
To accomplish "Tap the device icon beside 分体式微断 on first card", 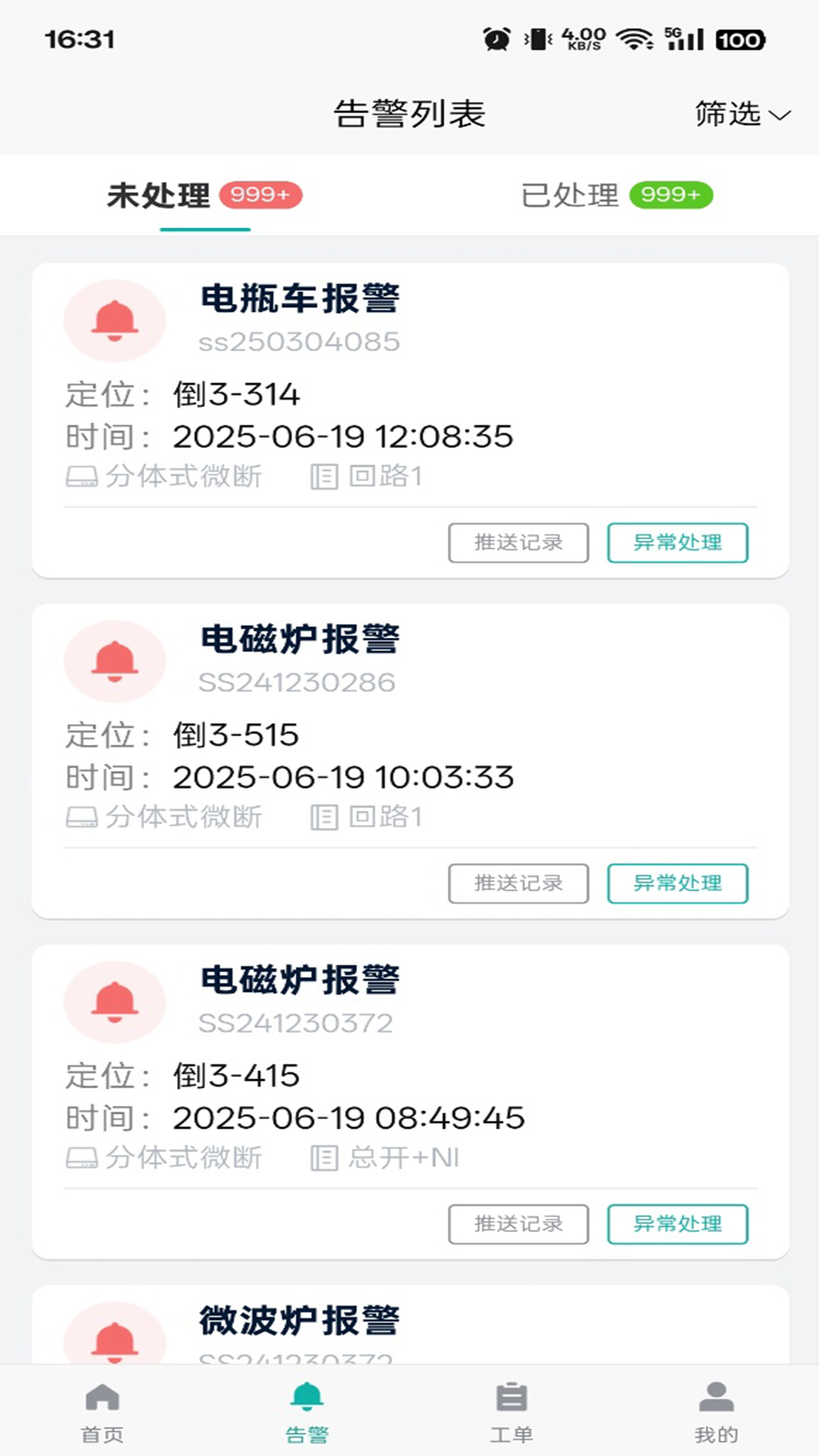I will pos(78,476).
